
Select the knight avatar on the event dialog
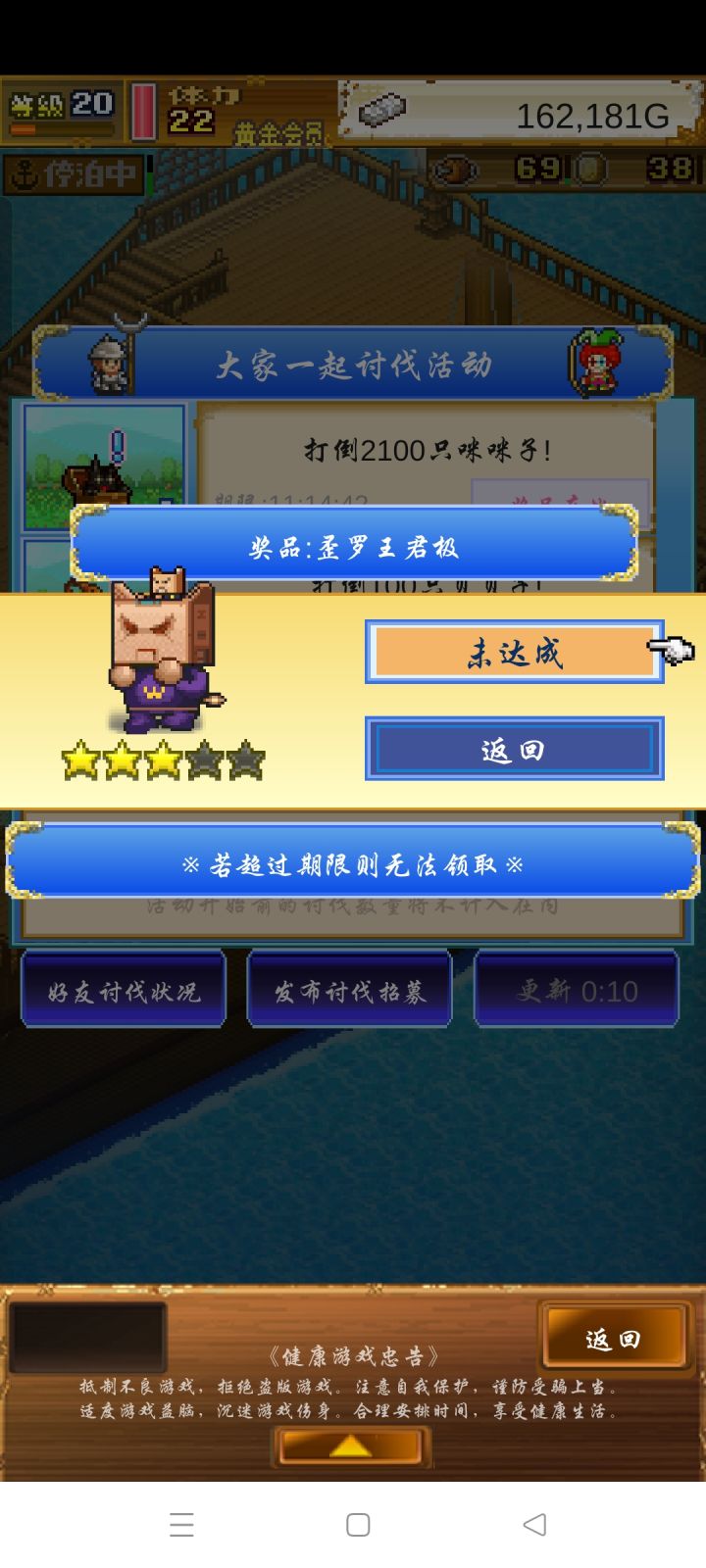pyautogui.click(x=108, y=365)
